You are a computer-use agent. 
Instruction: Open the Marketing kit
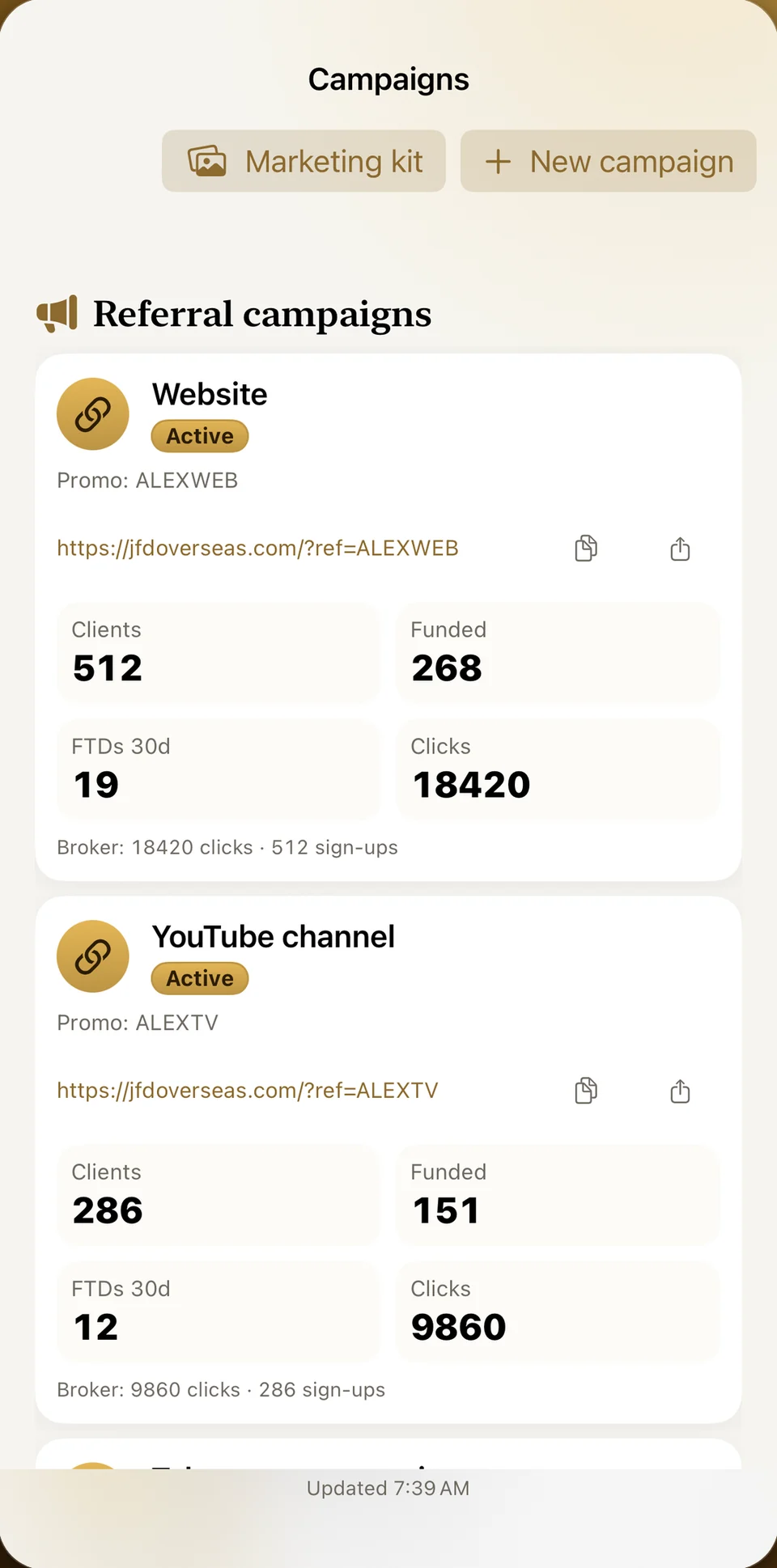coord(304,161)
